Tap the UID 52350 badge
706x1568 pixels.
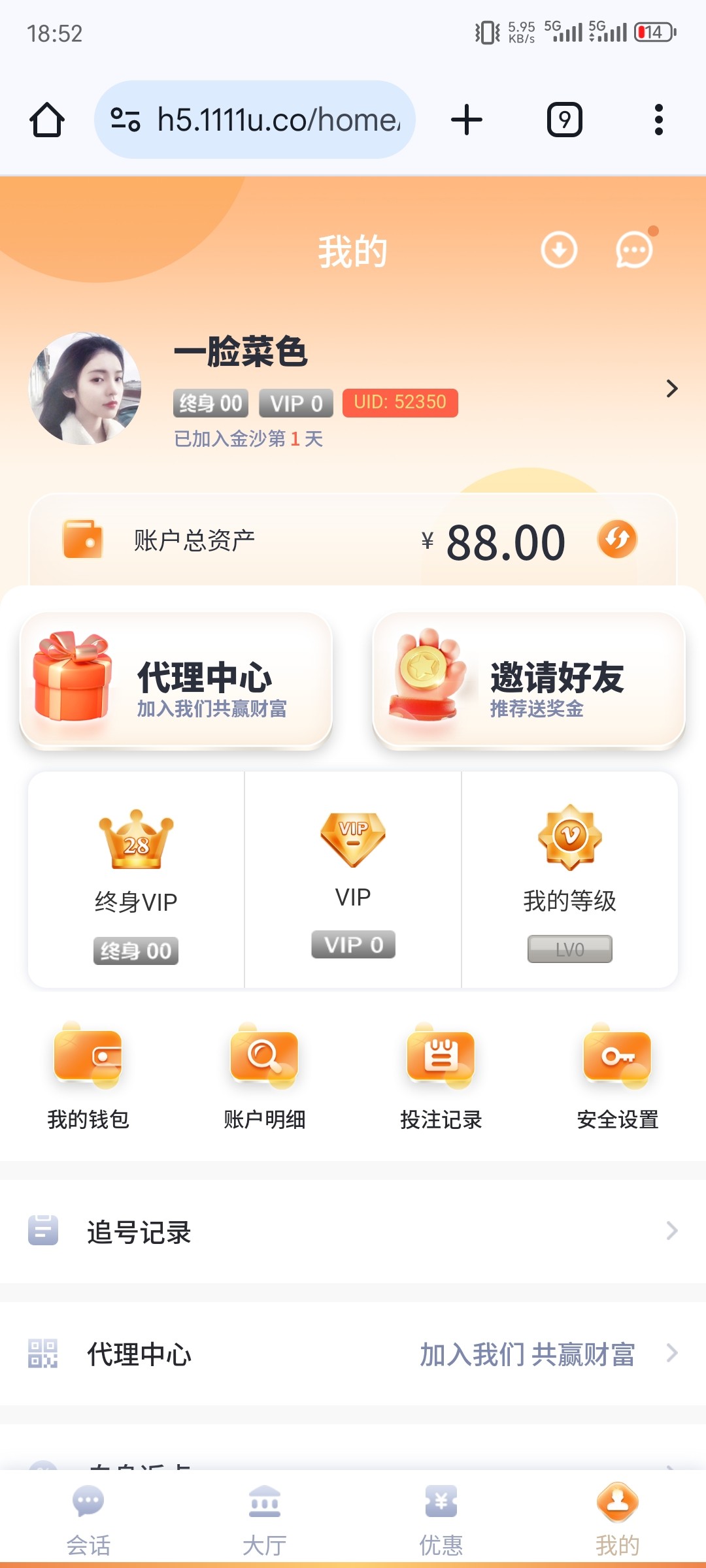click(399, 402)
